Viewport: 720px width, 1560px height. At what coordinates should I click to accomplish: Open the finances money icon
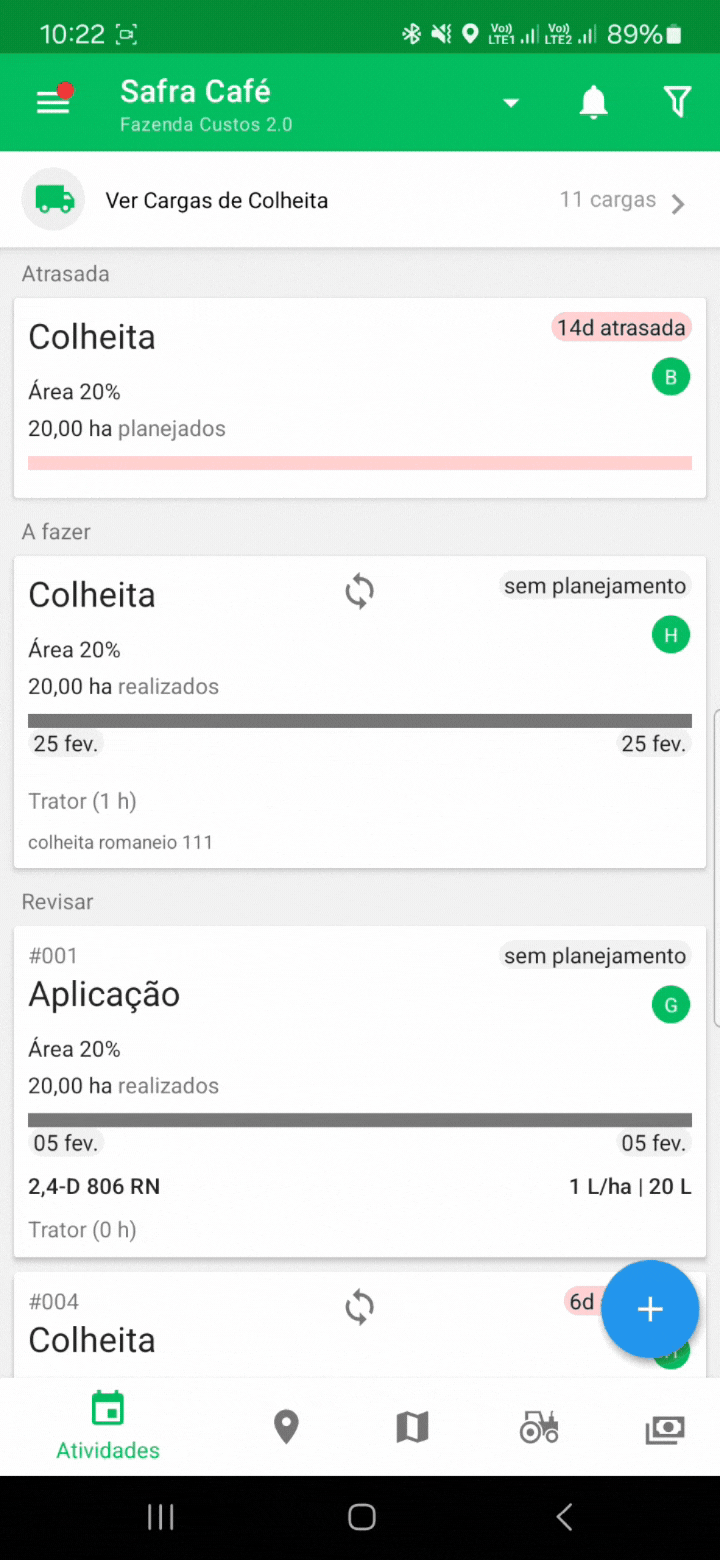(x=664, y=1427)
